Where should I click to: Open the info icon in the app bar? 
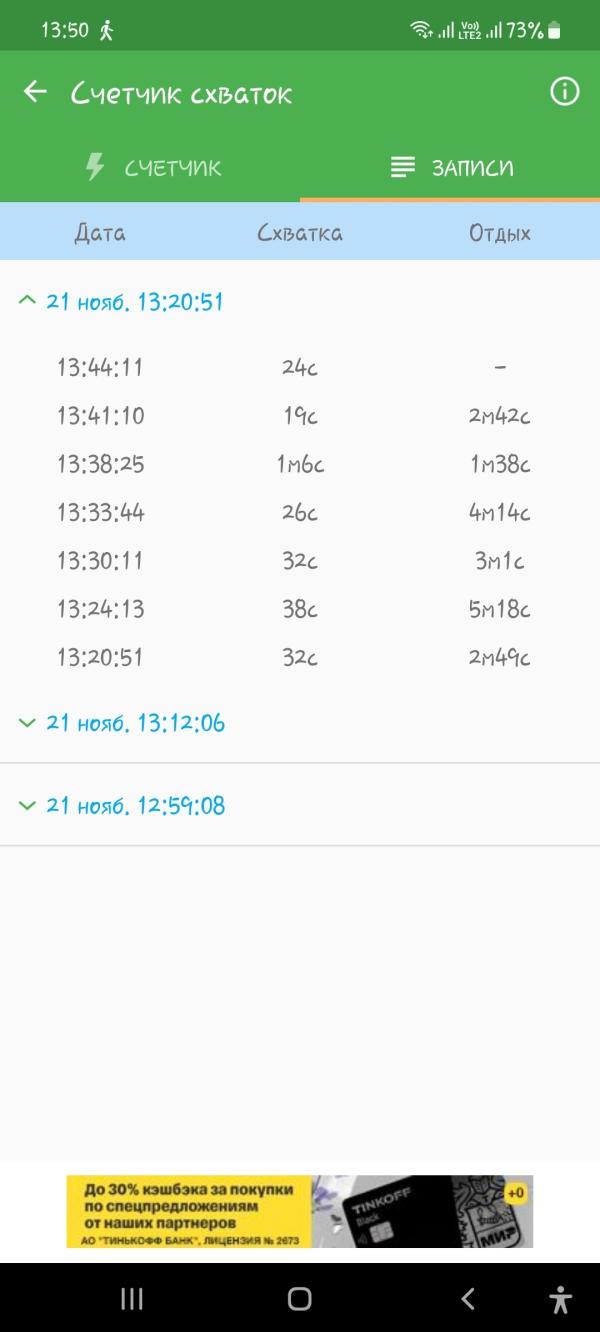tap(564, 93)
